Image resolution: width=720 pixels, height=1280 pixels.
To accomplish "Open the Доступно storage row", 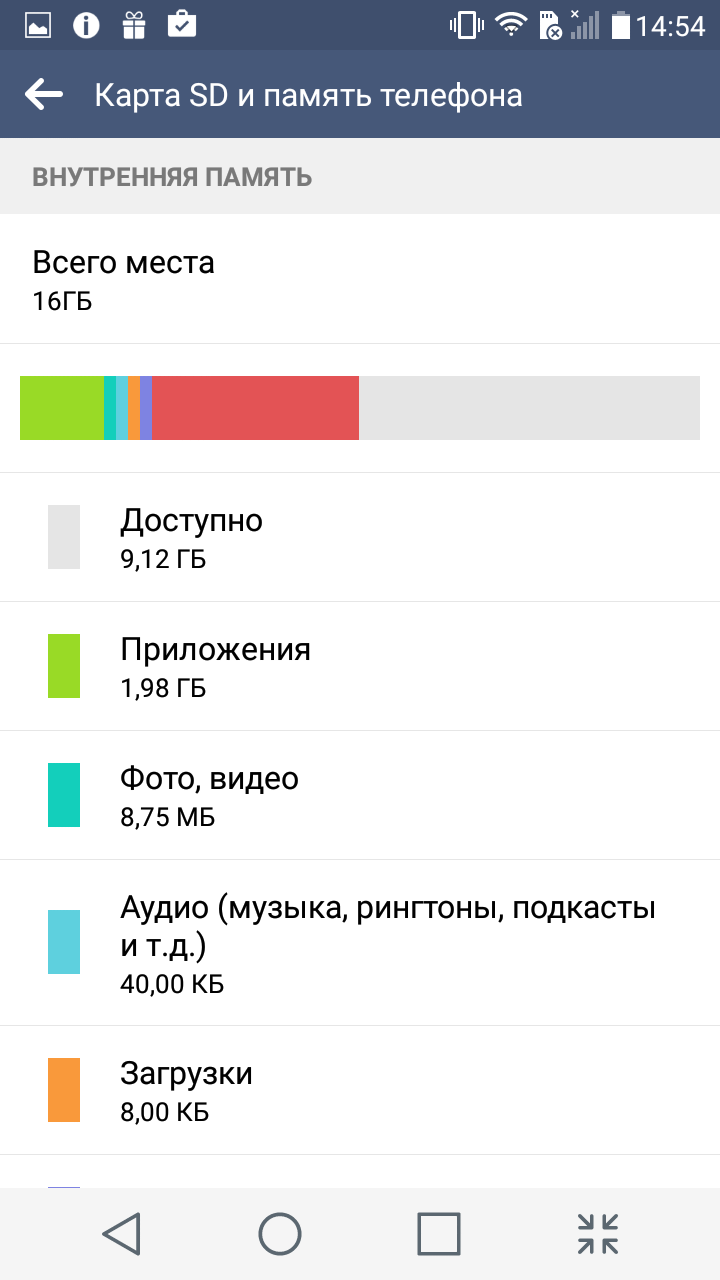I will [x=360, y=537].
